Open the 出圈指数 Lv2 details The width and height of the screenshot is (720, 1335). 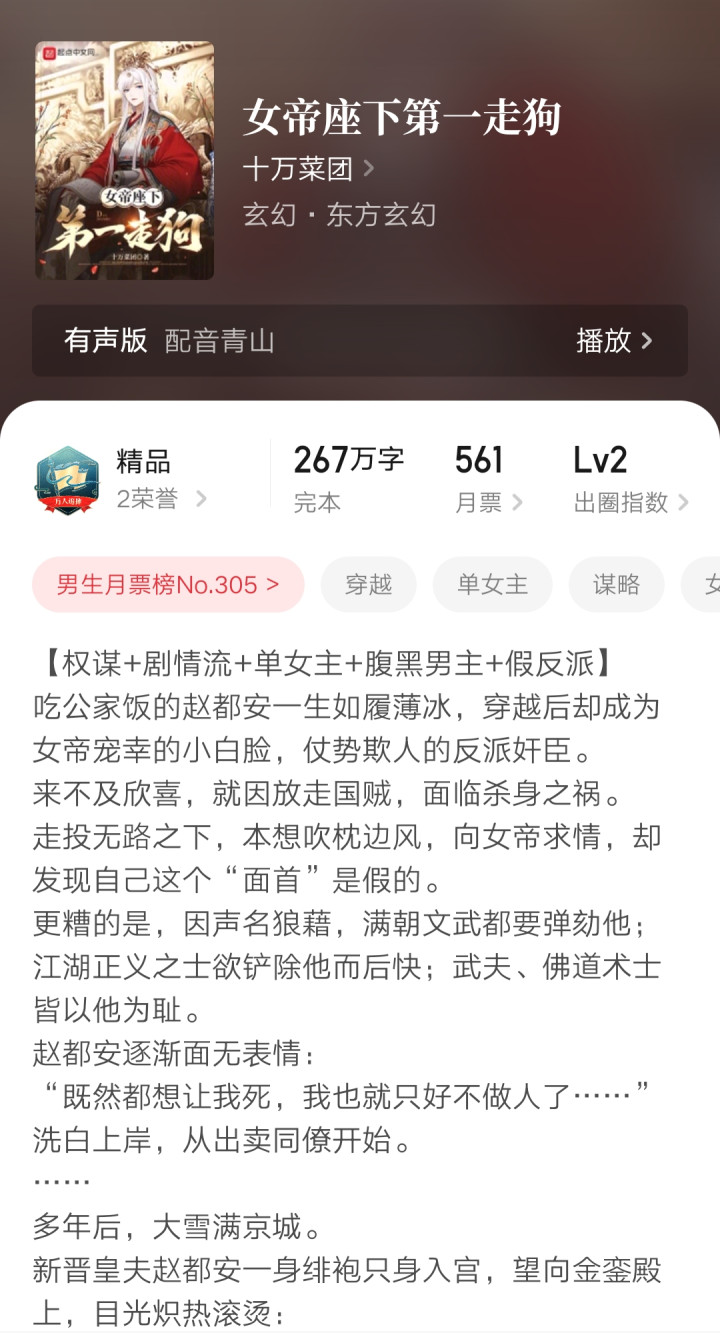coord(631,479)
